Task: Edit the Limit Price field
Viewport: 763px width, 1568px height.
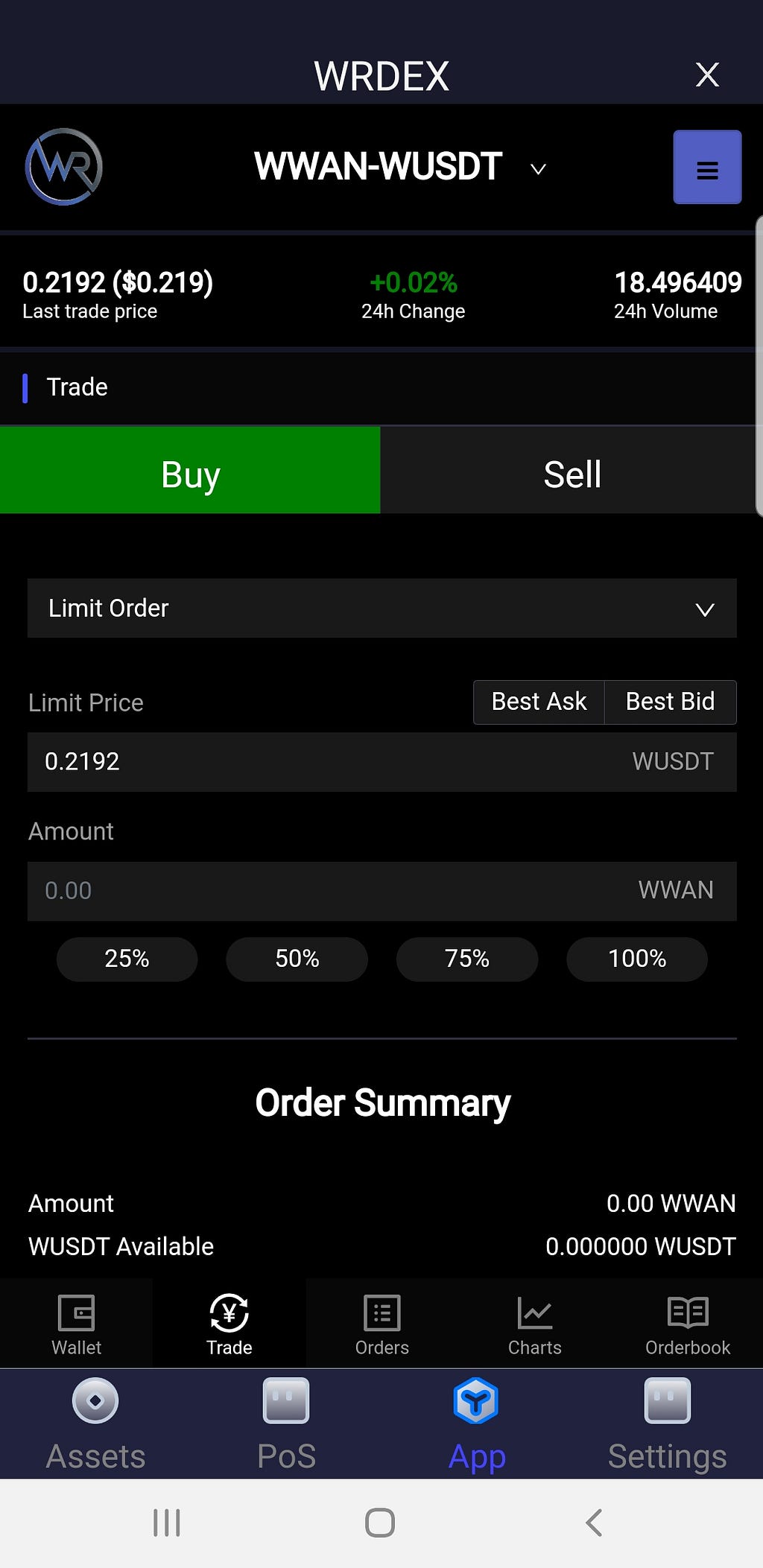Action: pyautogui.click(x=328, y=761)
